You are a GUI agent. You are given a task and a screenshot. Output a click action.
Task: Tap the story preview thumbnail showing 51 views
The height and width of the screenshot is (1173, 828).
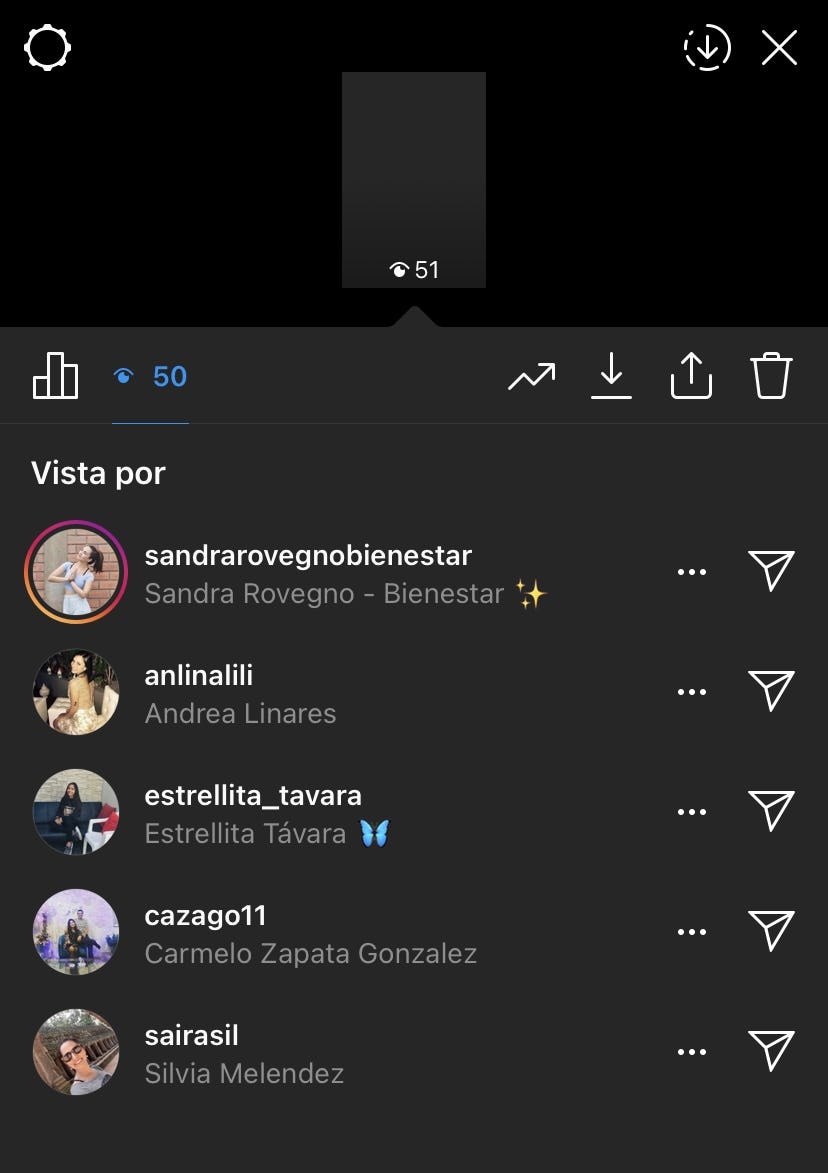413,180
